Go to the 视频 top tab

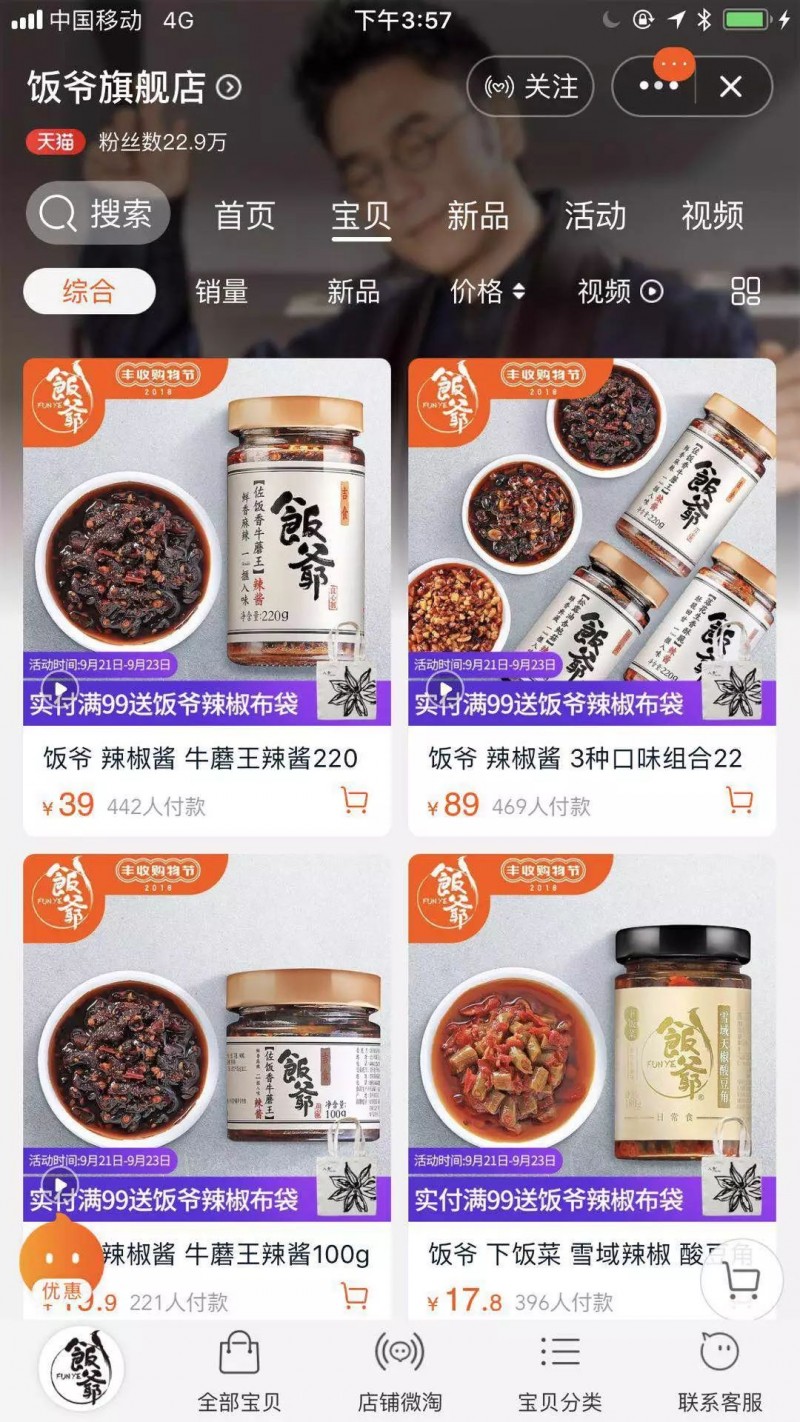(x=712, y=215)
